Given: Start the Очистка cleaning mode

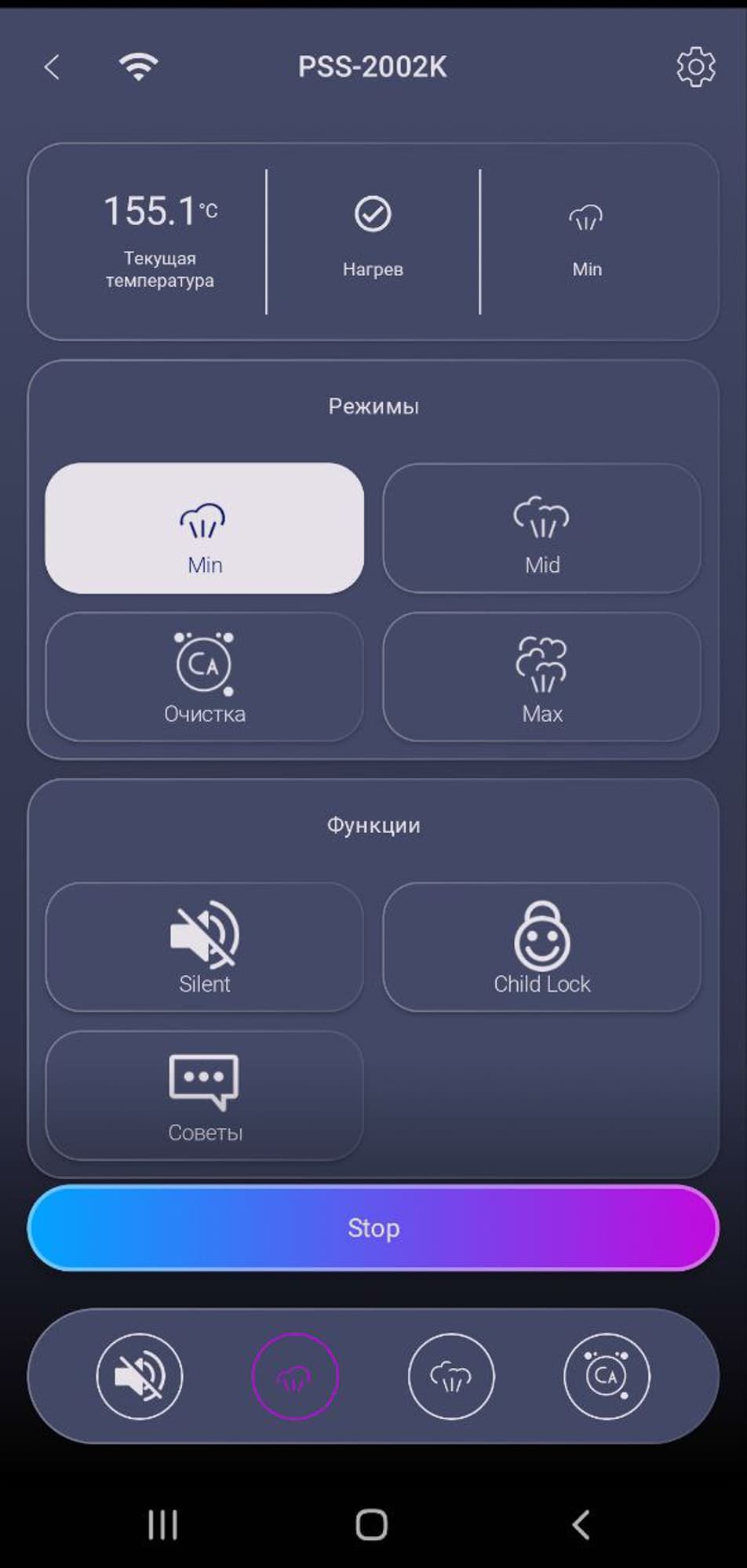Looking at the screenshot, I should 205,677.
